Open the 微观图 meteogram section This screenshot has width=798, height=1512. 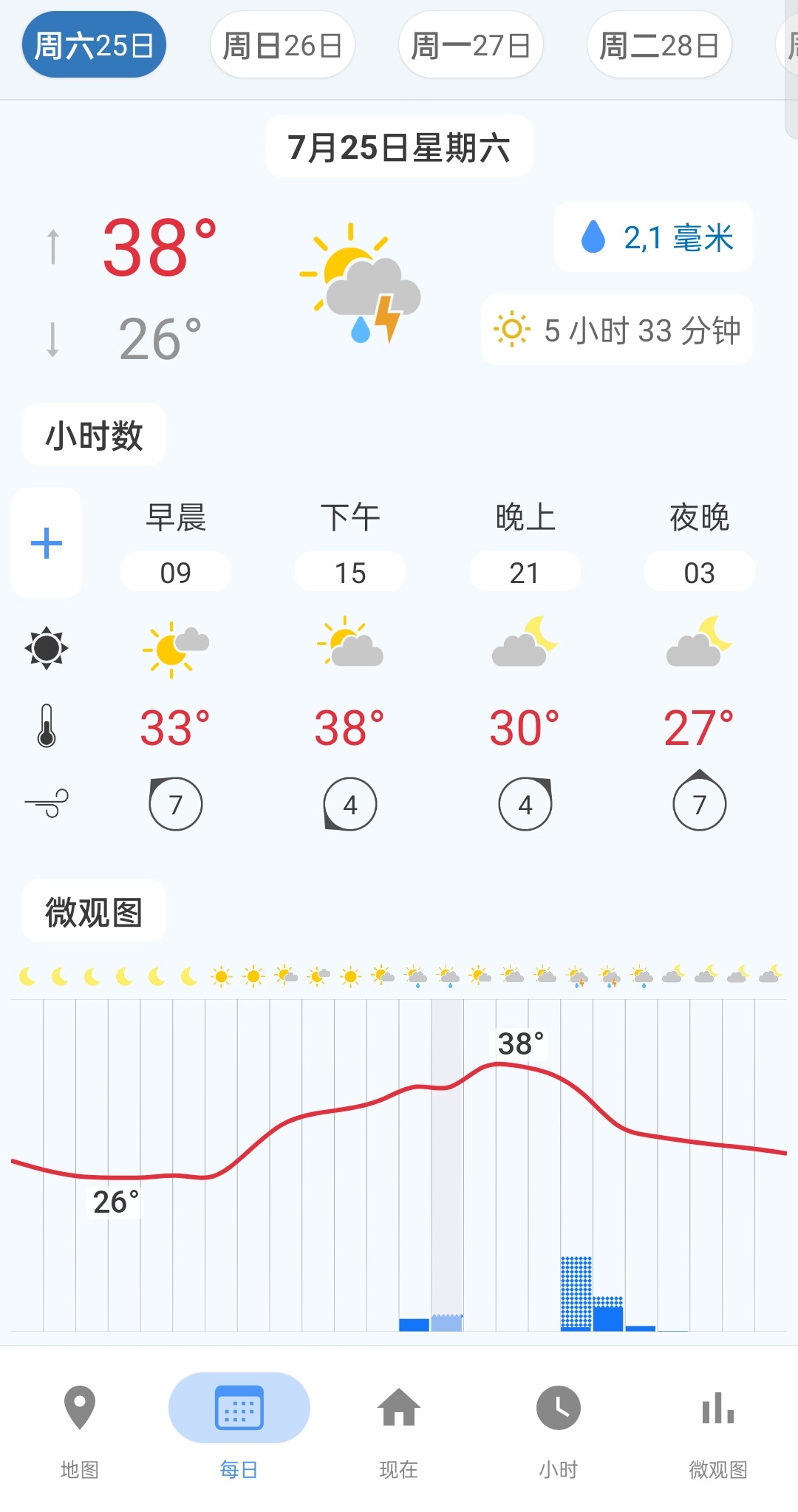pyautogui.click(x=94, y=911)
